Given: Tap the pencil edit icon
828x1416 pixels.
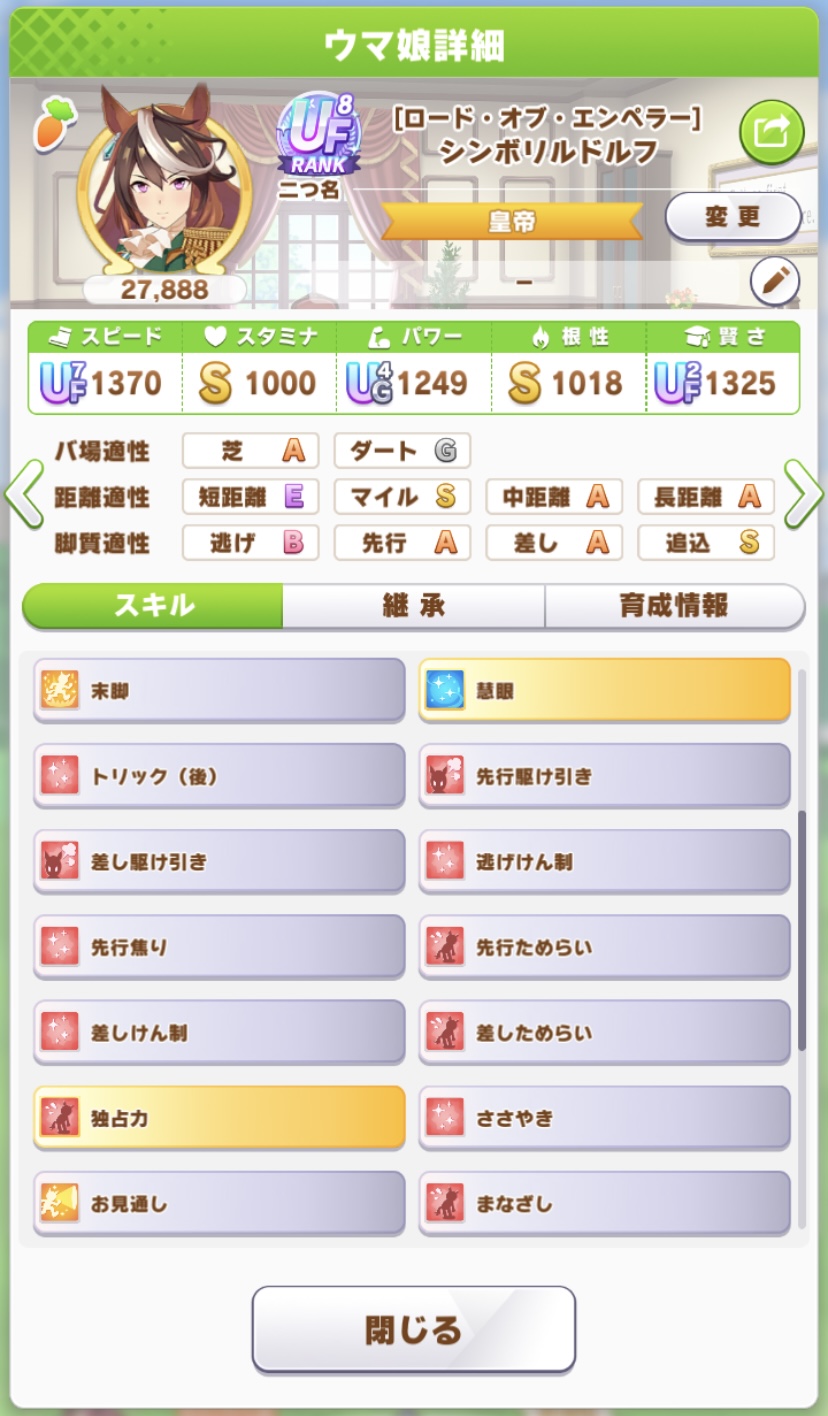Looking at the screenshot, I should pyautogui.click(x=774, y=282).
